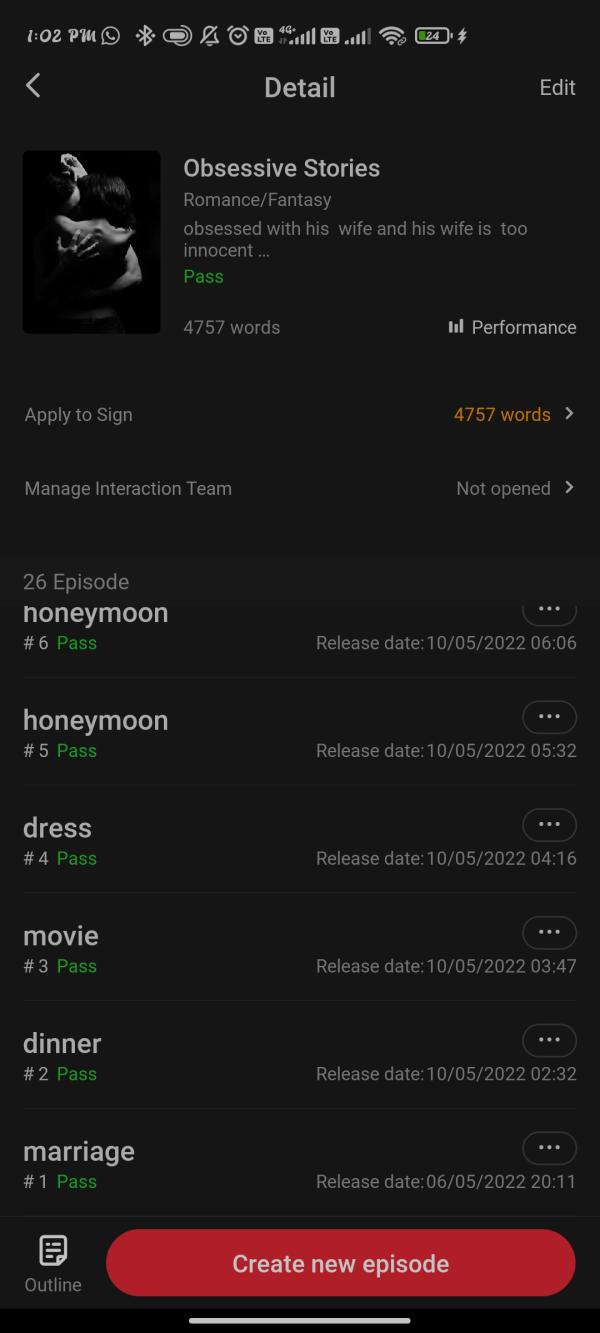This screenshot has height=1333, width=600.
Task: Open more options for episode #5 honeymoon
Action: pos(549,717)
